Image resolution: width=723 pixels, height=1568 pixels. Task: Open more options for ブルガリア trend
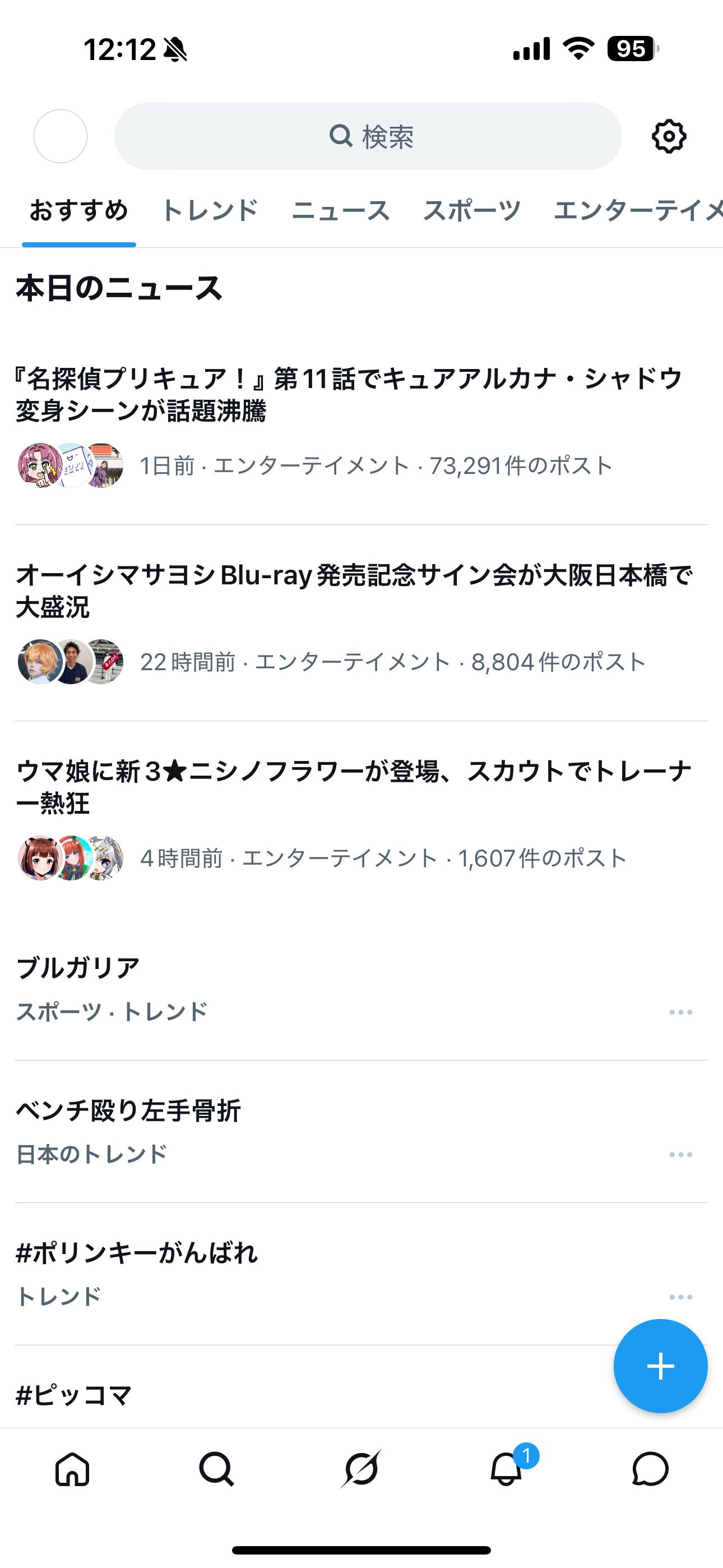tap(680, 1012)
